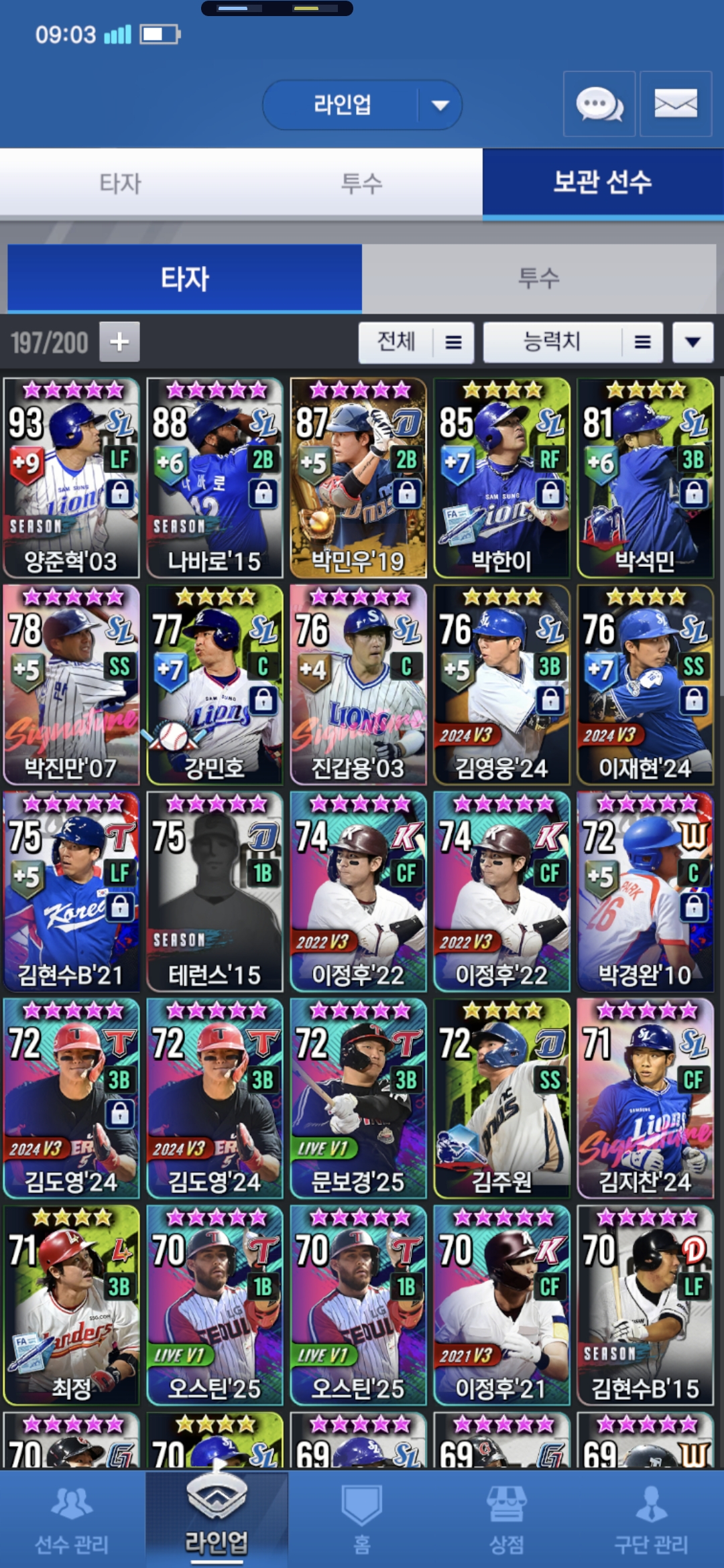Open the 전체 filter dropdown
This screenshot has width=724, height=1568.
(x=416, y=342)
